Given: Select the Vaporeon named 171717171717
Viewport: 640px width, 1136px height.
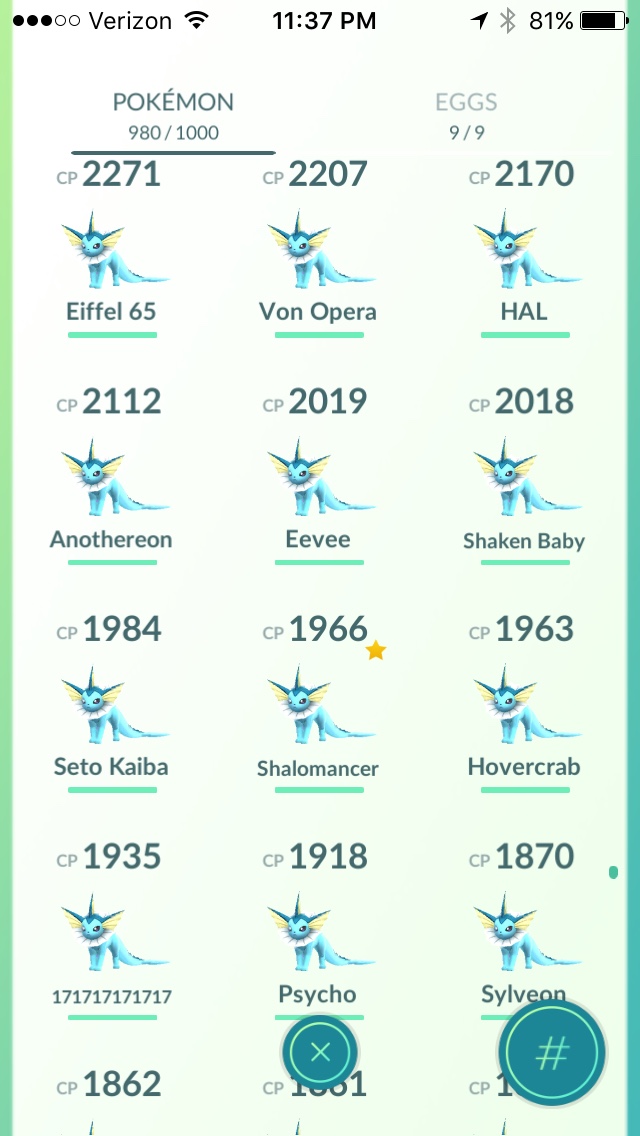Looking at the screenshot, I should pos(112,931).
